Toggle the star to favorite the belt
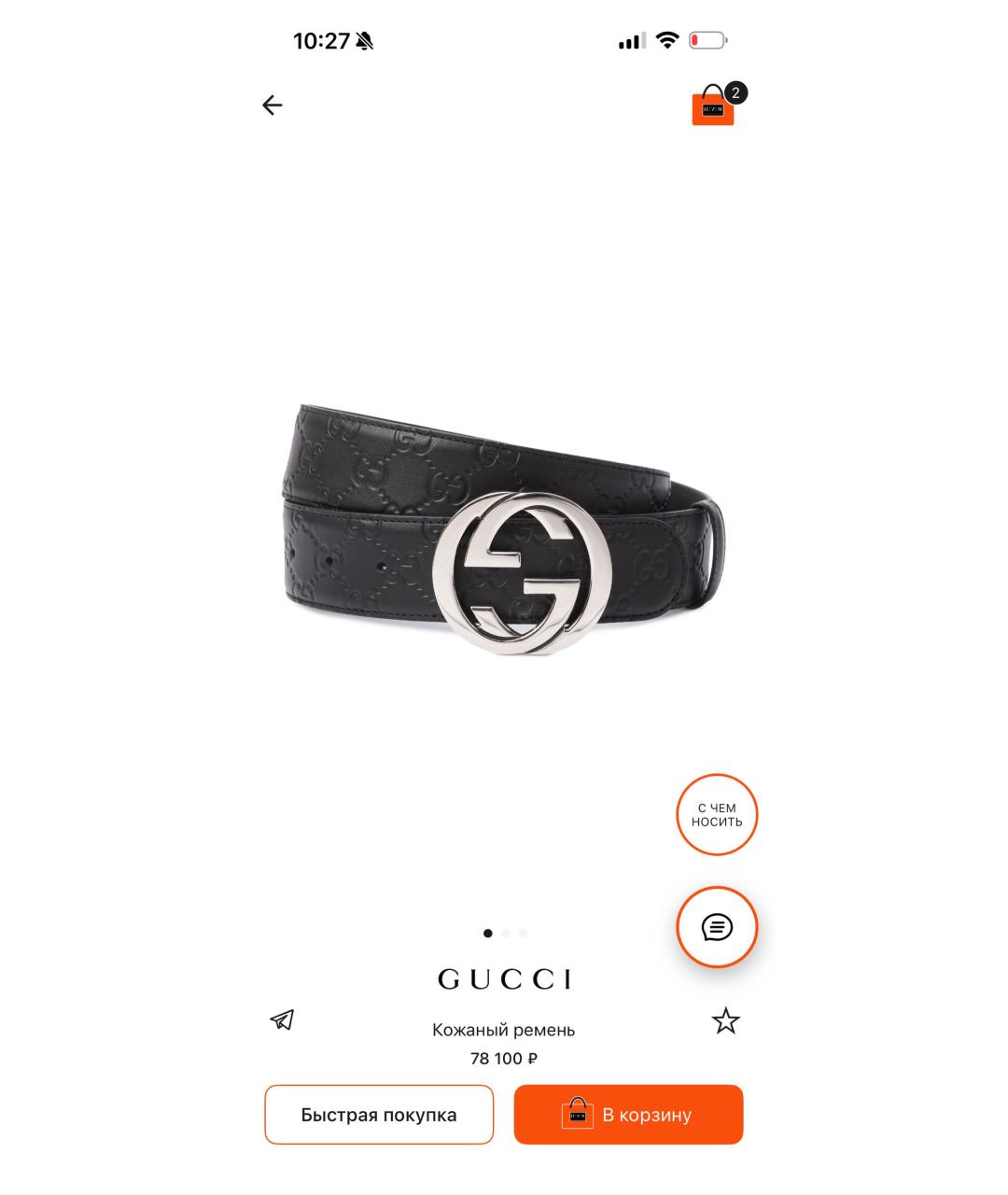This screenshot has width=1008, height=1195. (x=725, y=1019)
